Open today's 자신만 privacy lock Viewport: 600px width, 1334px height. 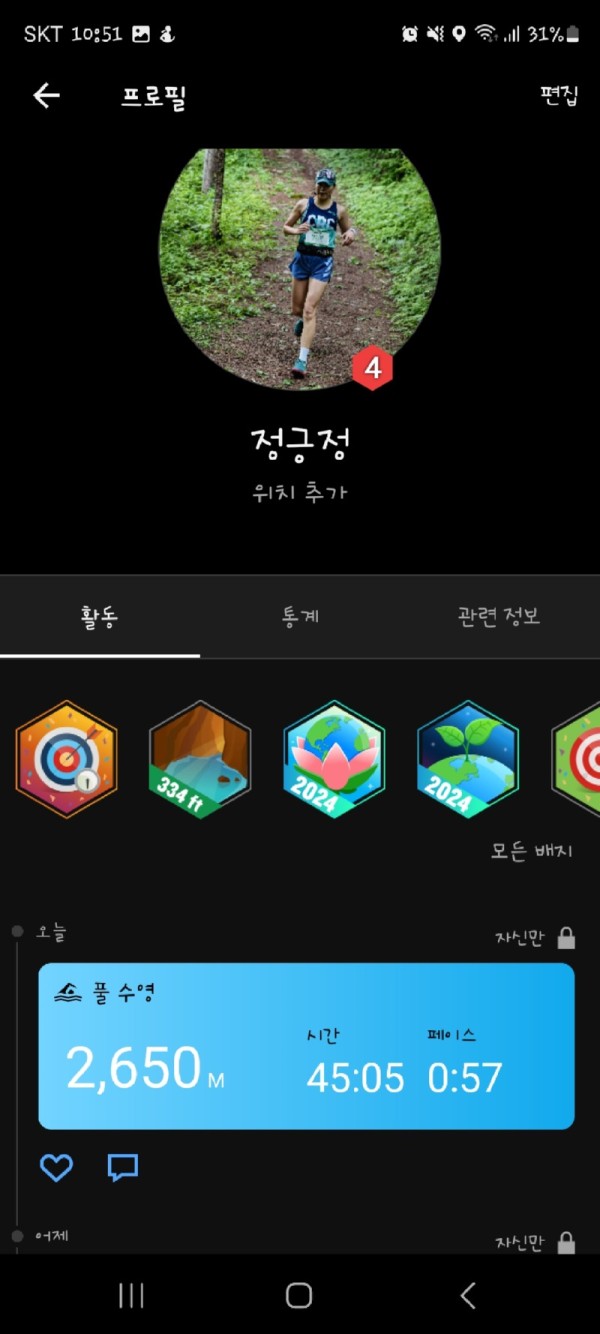(x=537, y=938)
